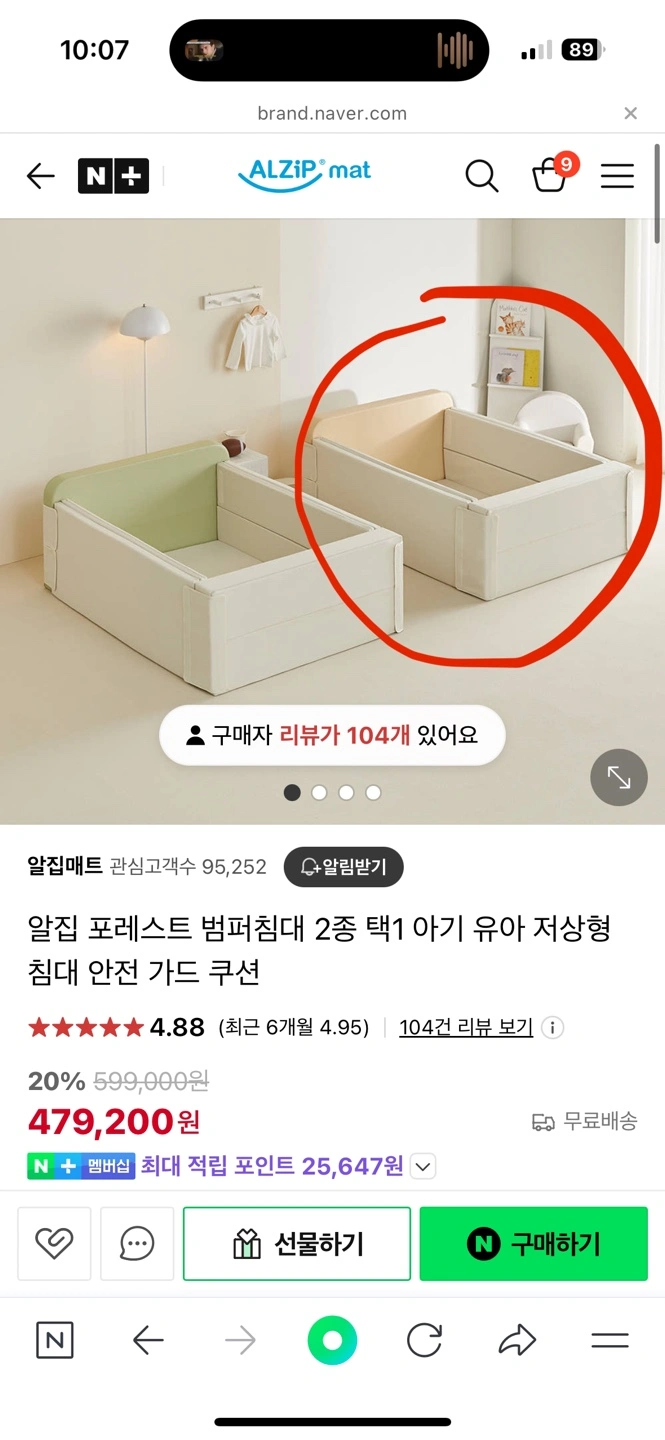Expand the 최대 적립 포인트 details
Image resolution: width=665 pixels, height=1440 pixels.
tap(423, 1166)
